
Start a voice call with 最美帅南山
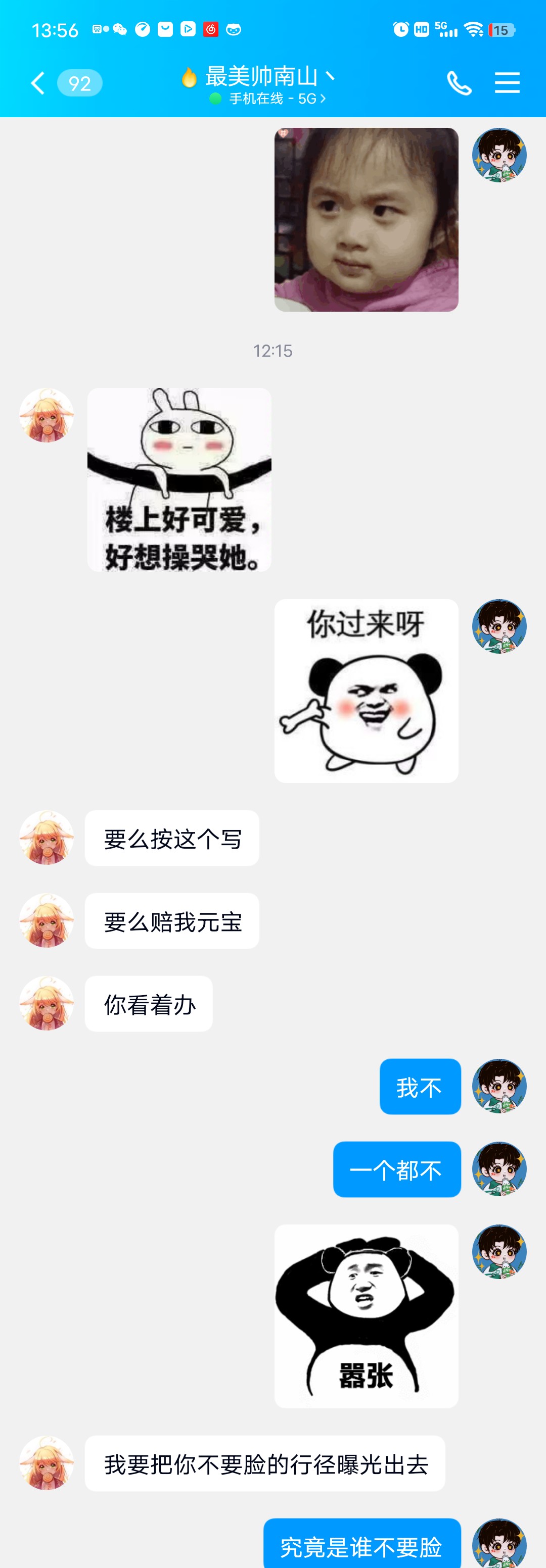459,83
